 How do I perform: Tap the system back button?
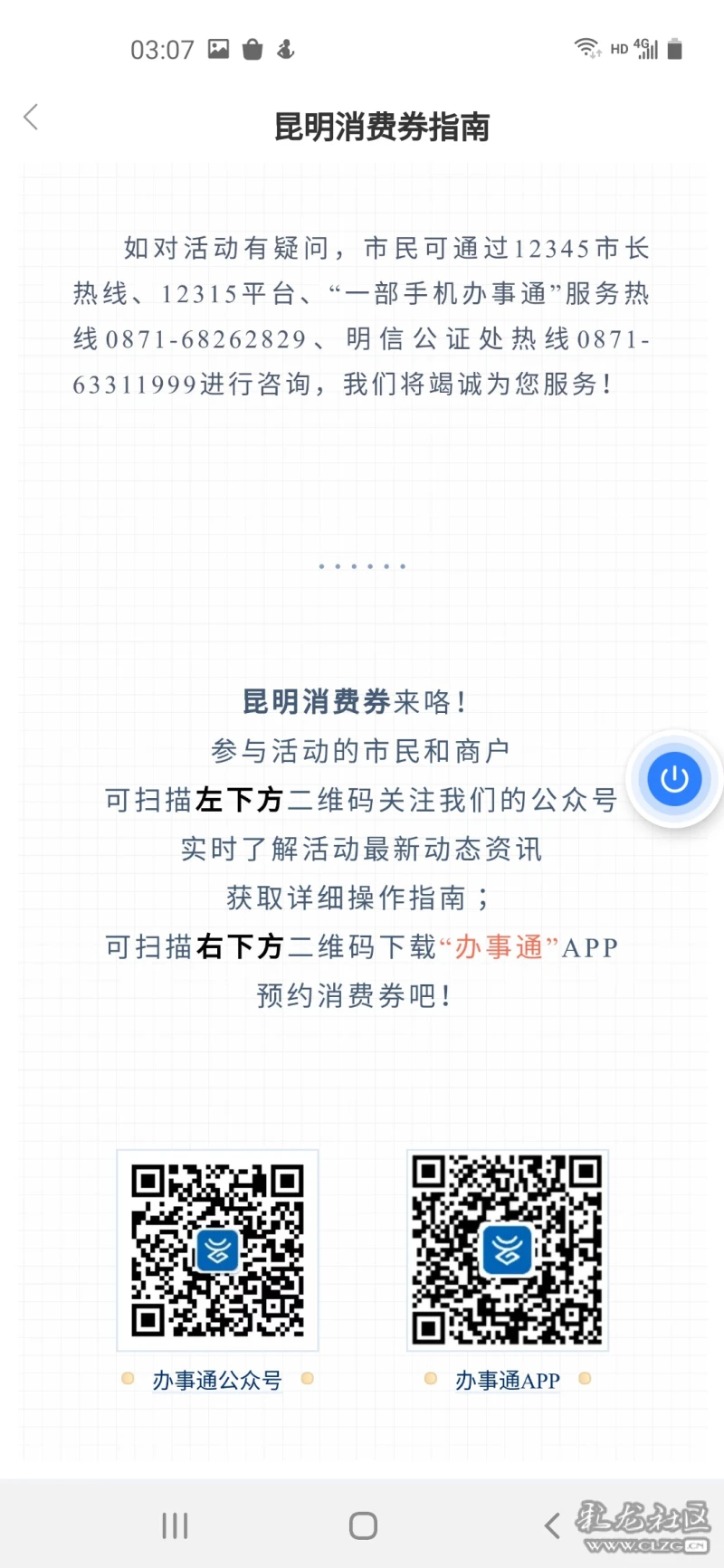coord(552,1525)
